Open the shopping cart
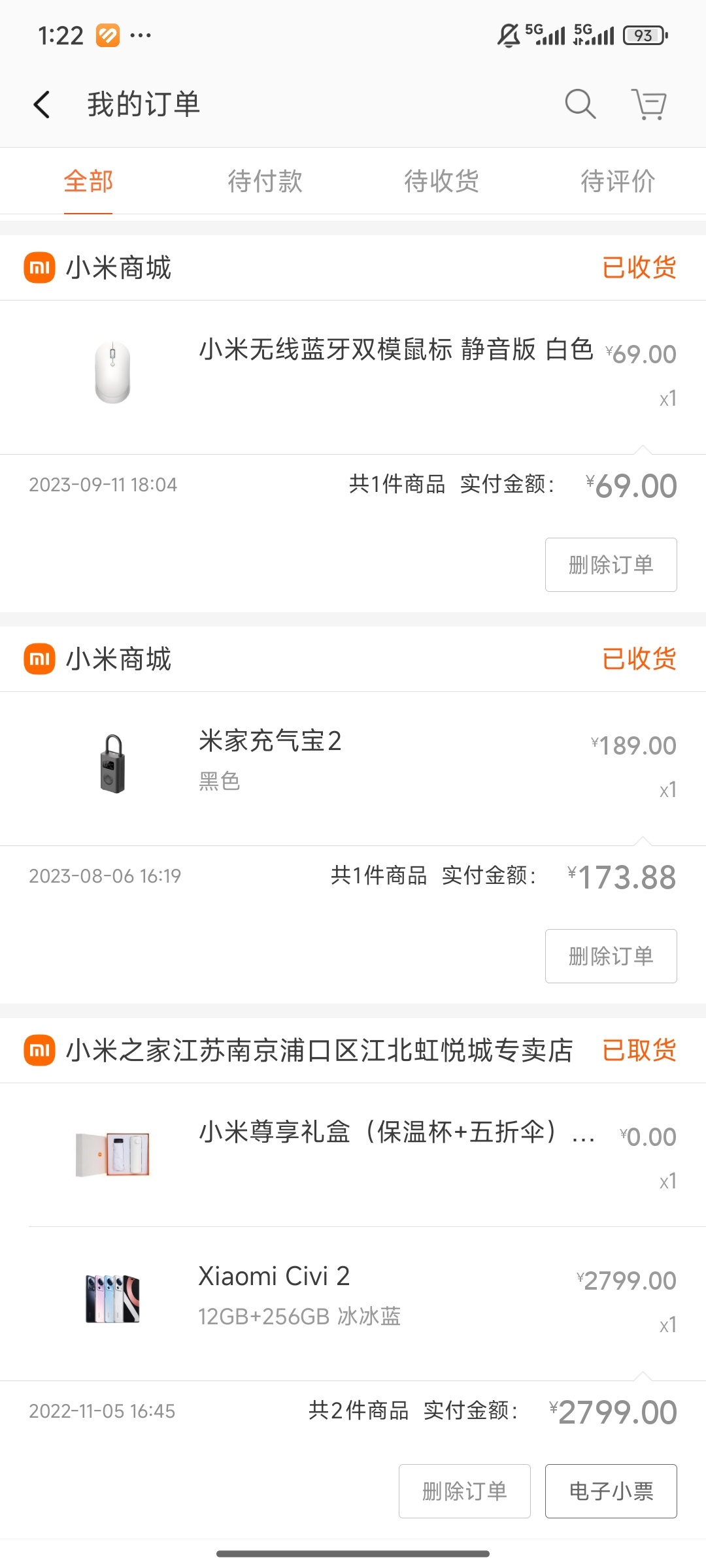Image resolution: width=706 pixels, height=1568 pixels. pos(648,105)
